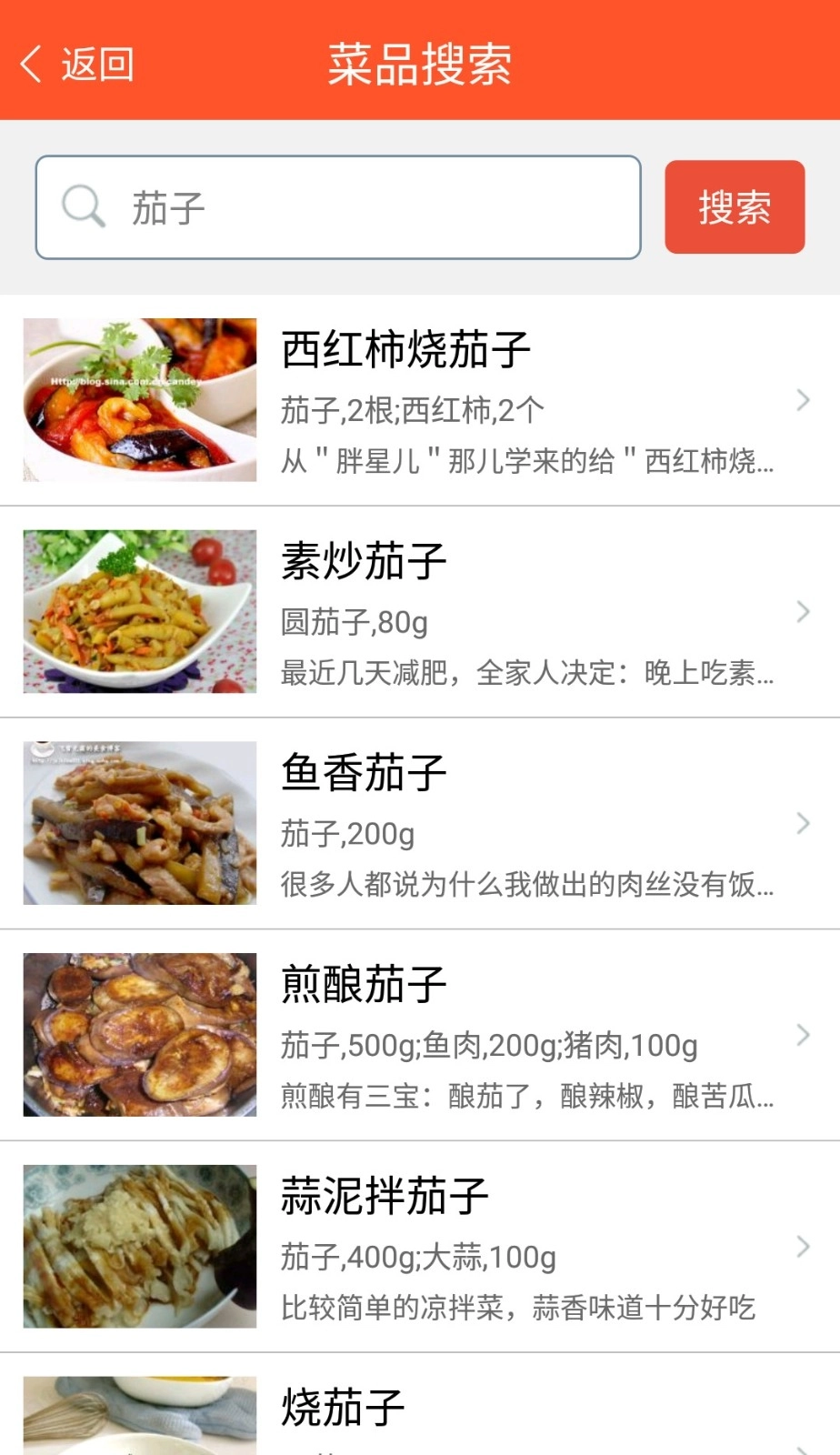Expand details for 鱼香茄子 via chevron
The image size is (840, 1455).
804,823
